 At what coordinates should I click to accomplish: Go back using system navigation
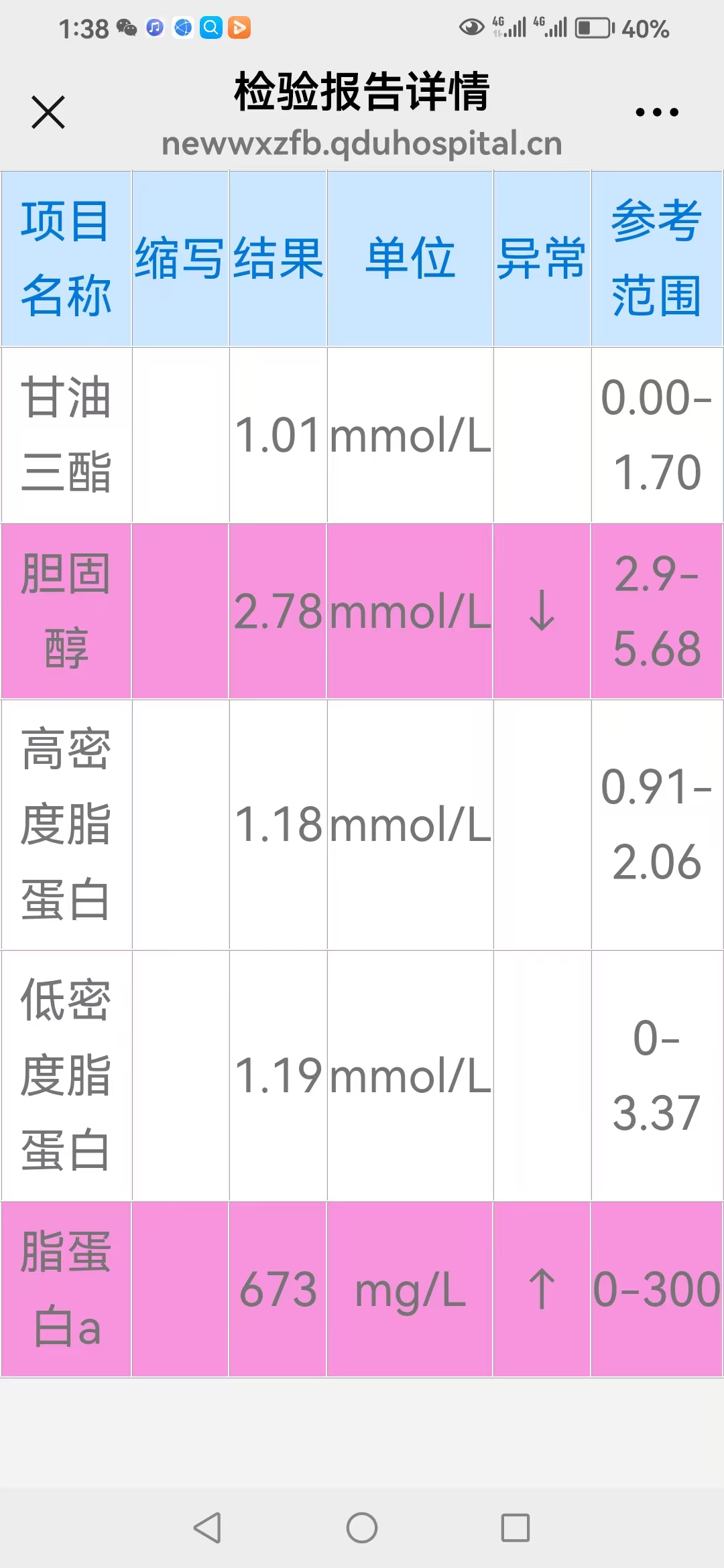tap(207, 1528)
